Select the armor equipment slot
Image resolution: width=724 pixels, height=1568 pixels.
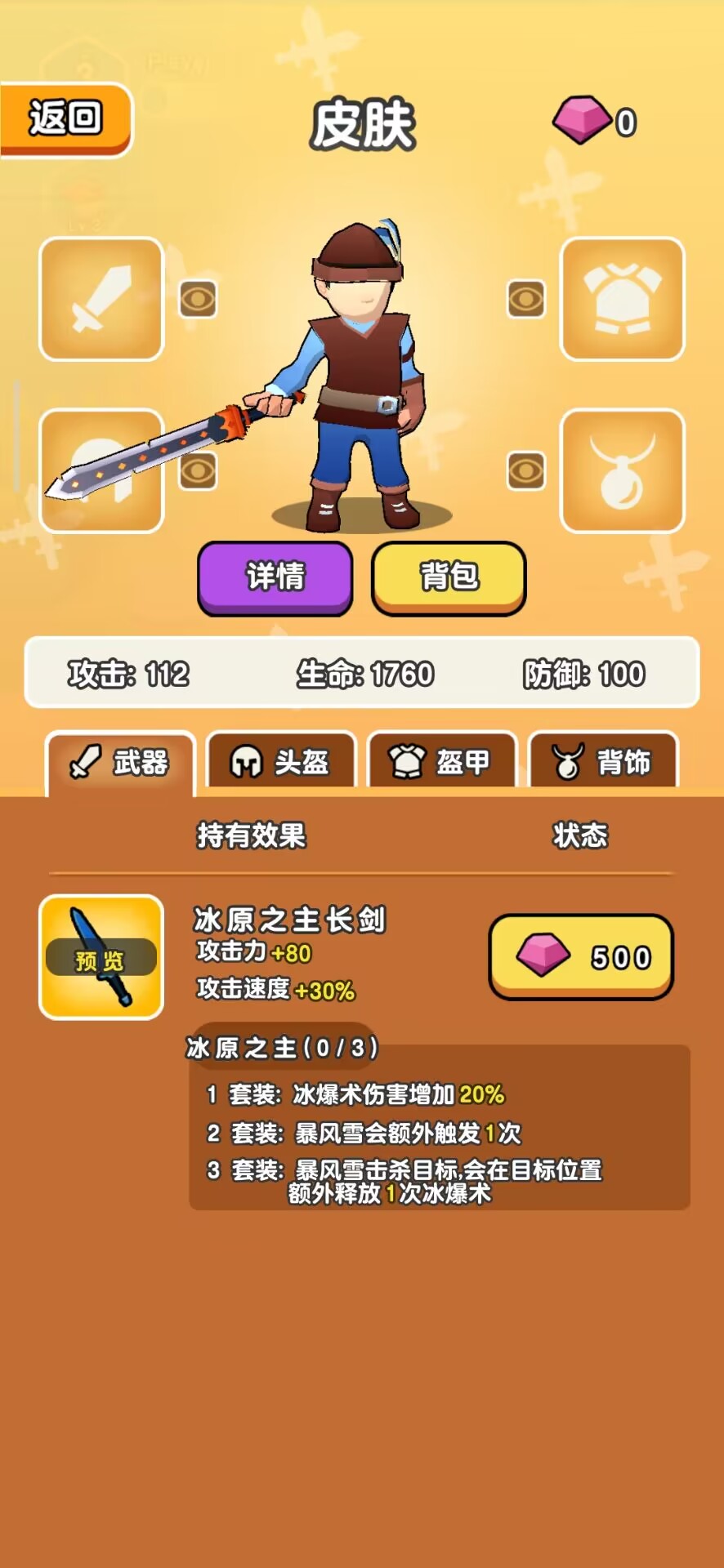point(622,299)
